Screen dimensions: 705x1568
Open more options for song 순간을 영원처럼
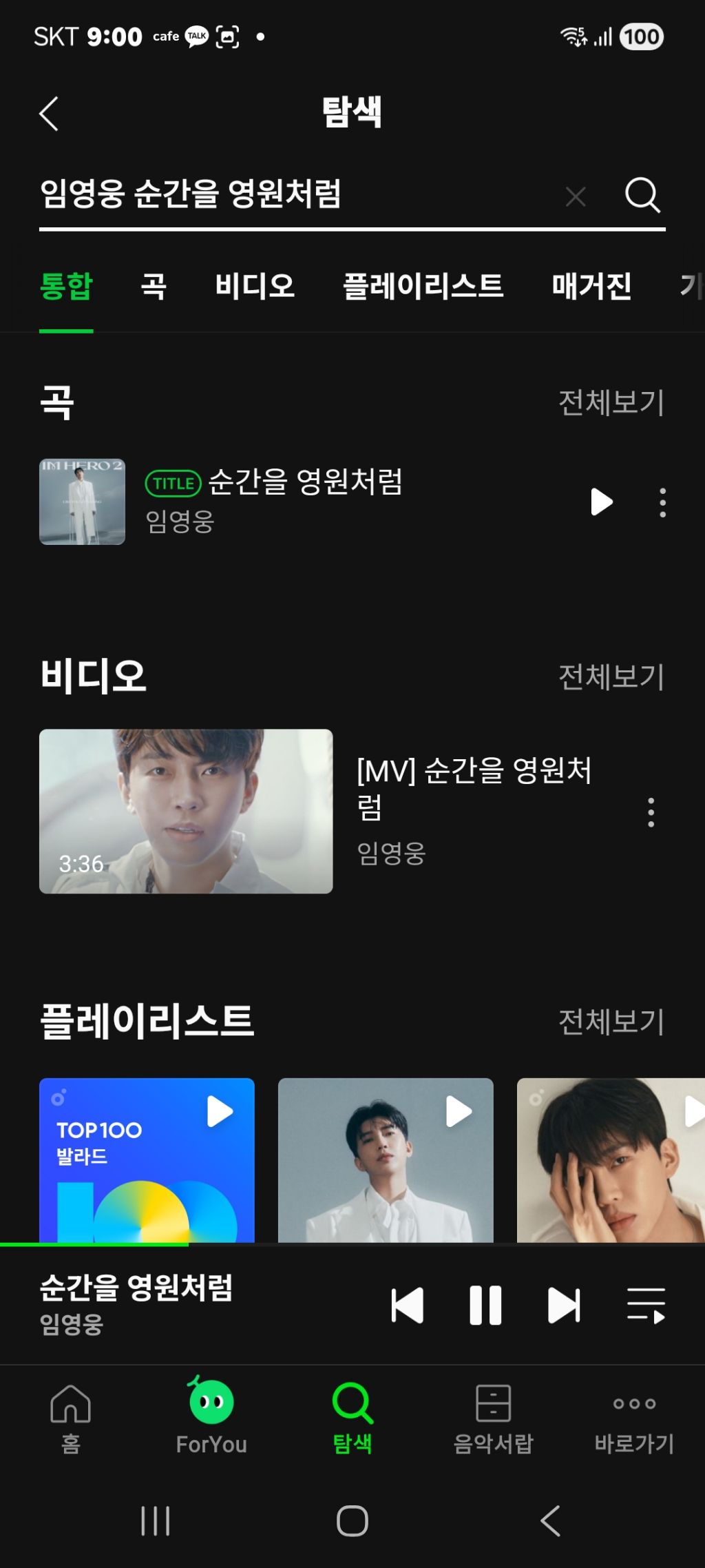click(x=662, y=502)
